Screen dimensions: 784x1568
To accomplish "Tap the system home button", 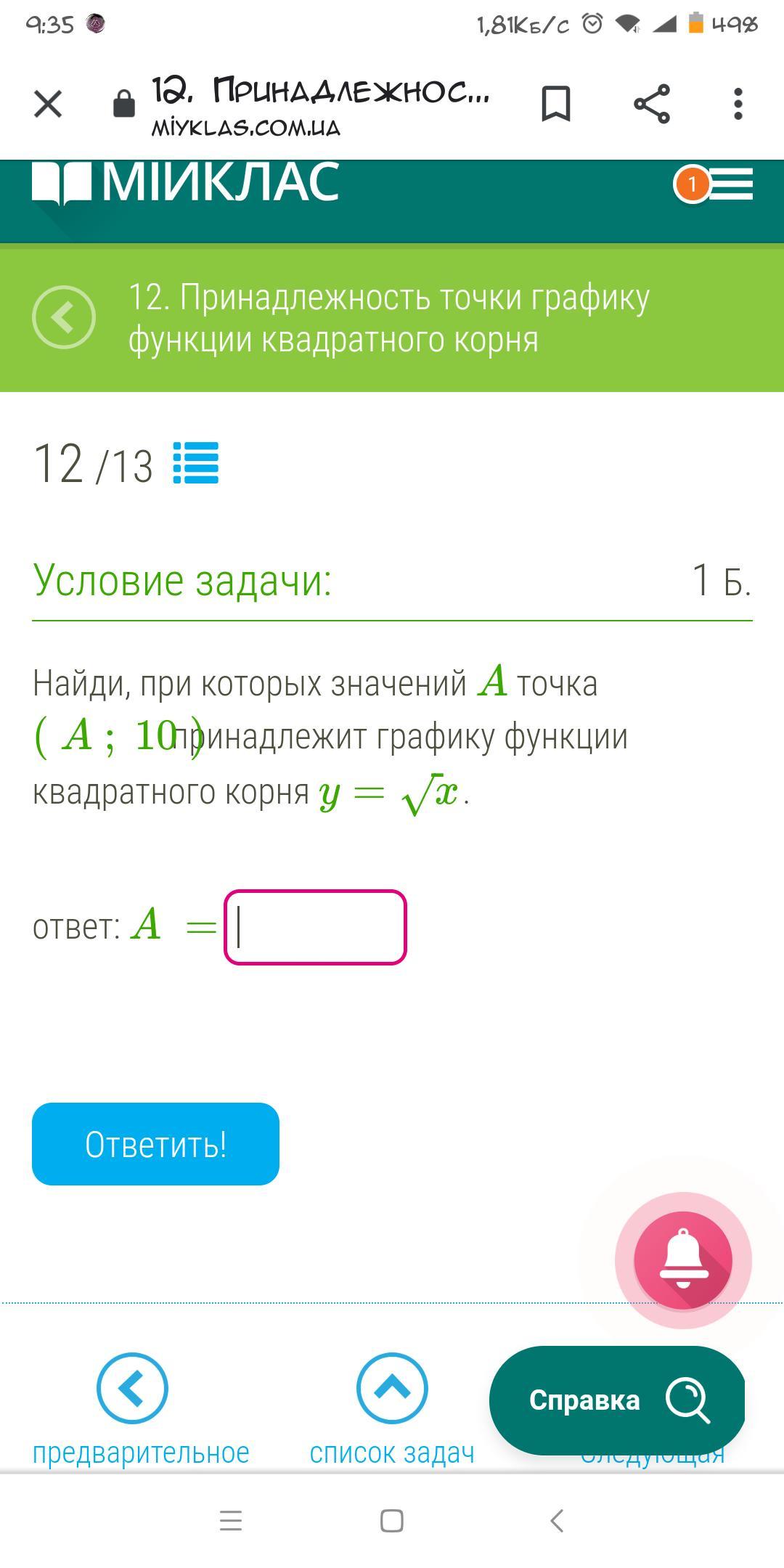I will [x=392, y=1520].
